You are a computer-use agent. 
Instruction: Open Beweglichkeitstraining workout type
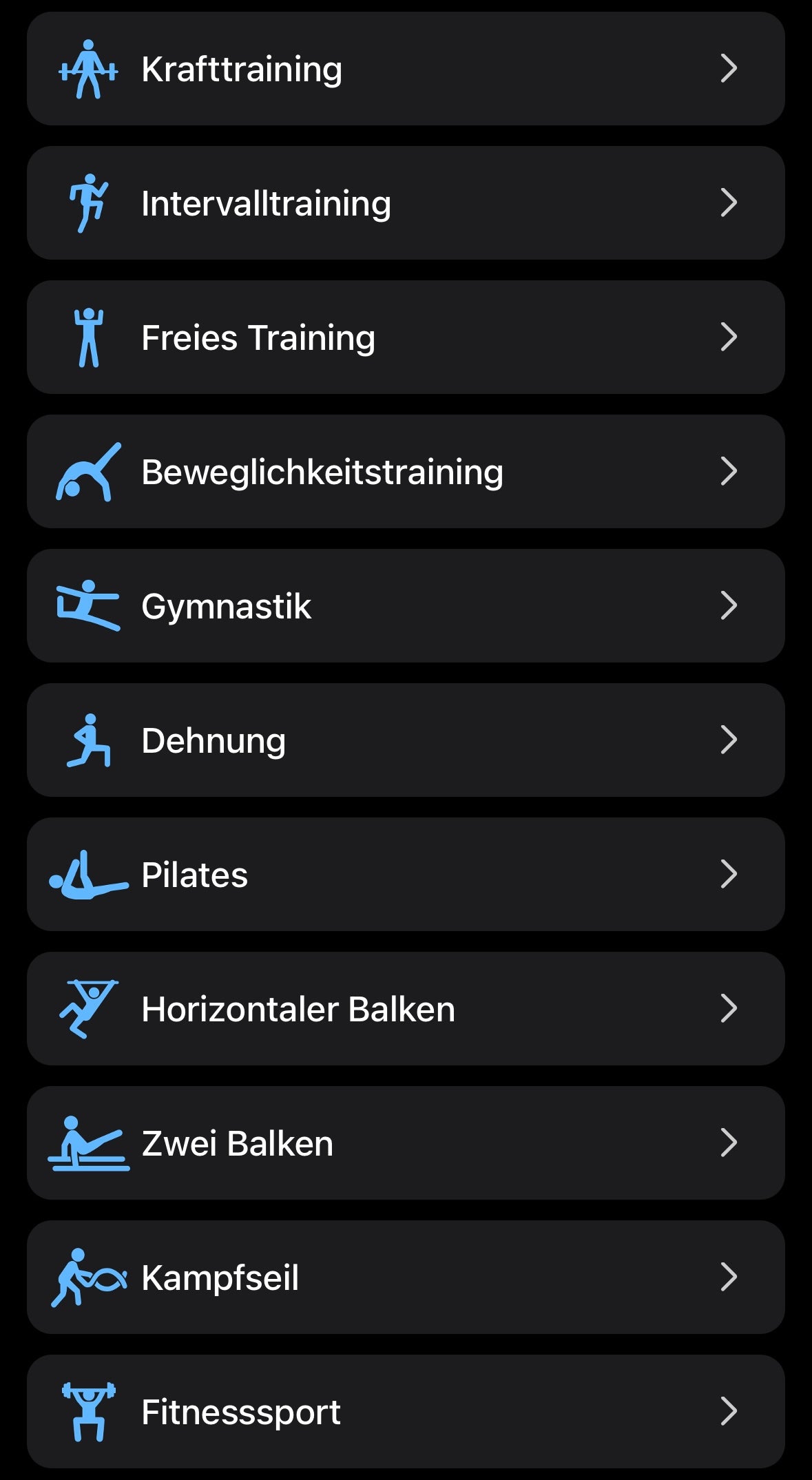pyautogui.click(x=406, y=472)
